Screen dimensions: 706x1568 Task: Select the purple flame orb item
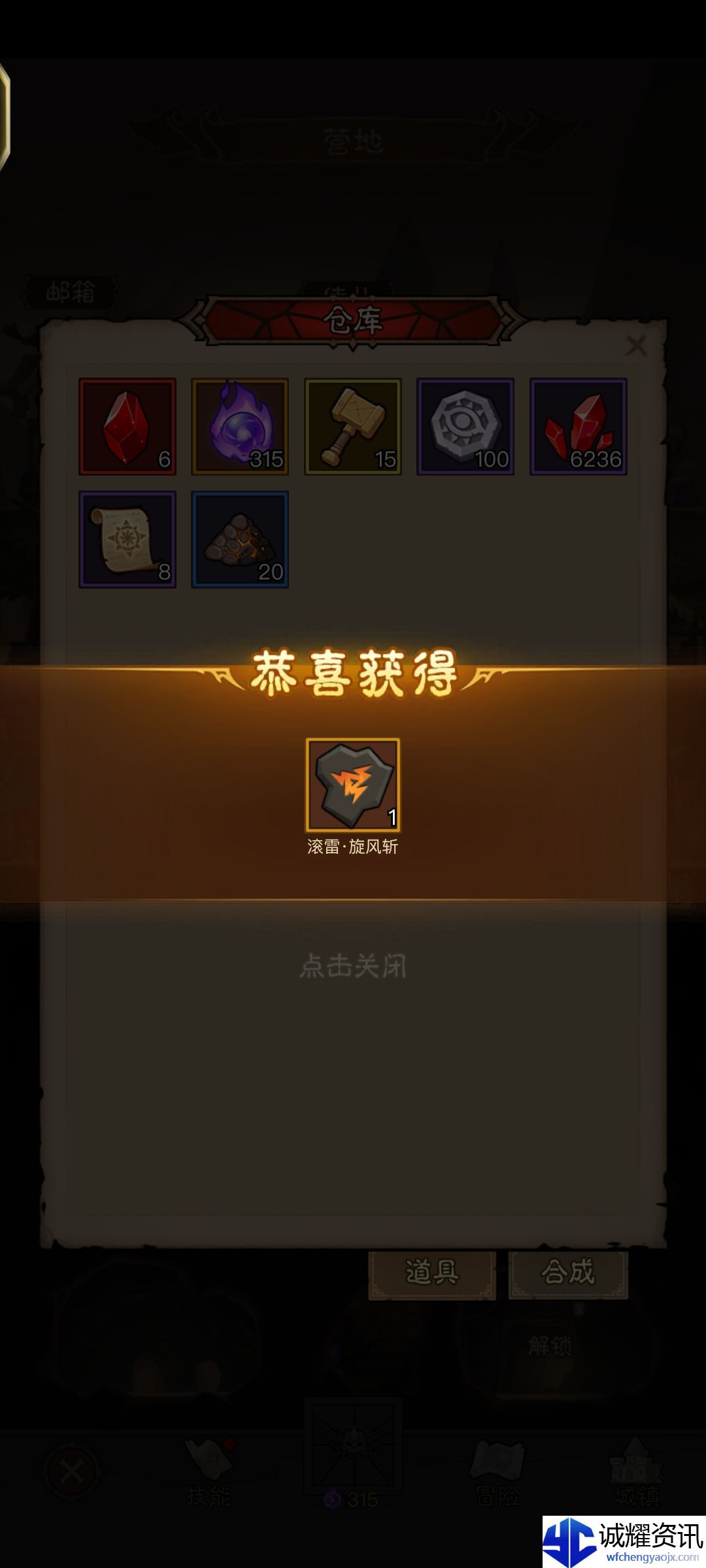click(240, 427)
